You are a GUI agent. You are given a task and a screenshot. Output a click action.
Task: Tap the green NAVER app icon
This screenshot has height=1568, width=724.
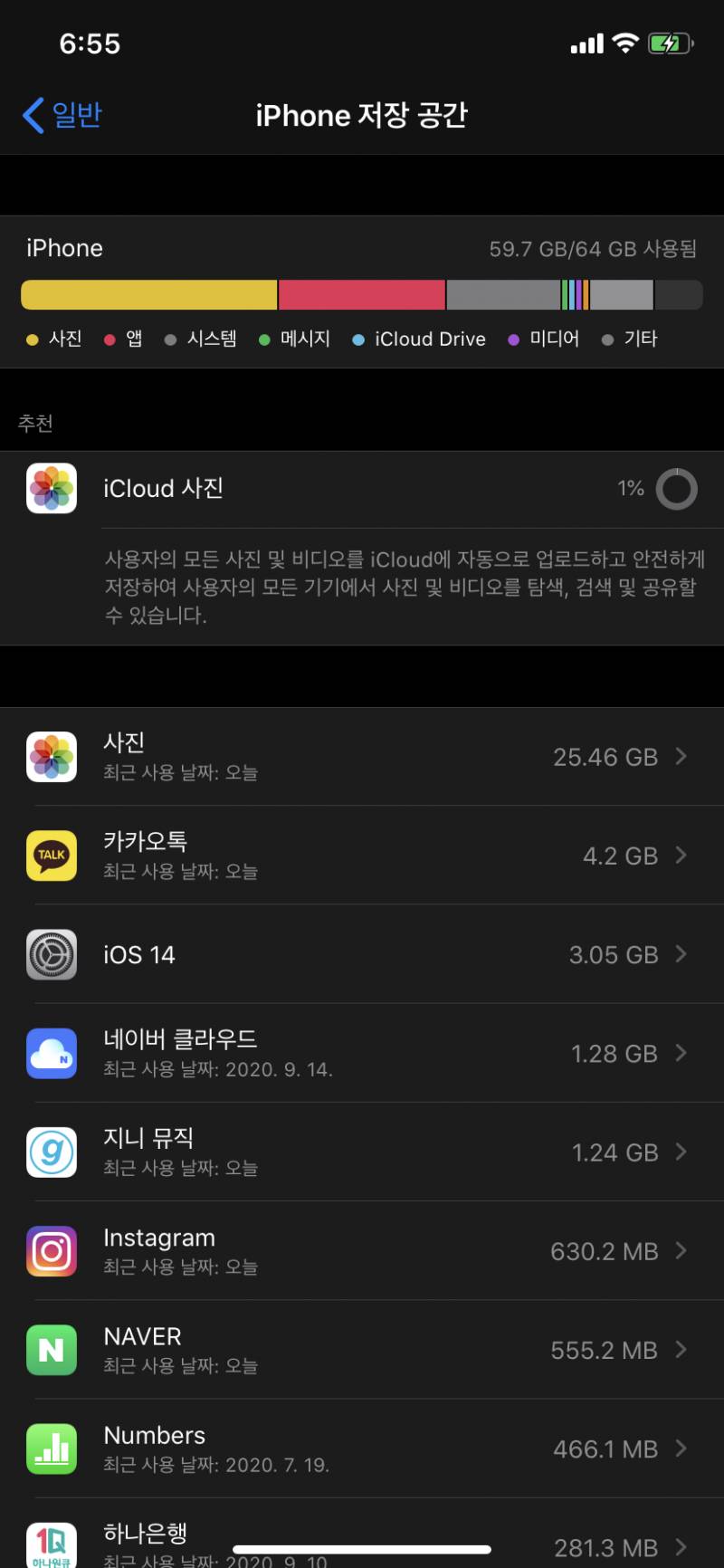pyautogui.click(x=52, y=1350)
